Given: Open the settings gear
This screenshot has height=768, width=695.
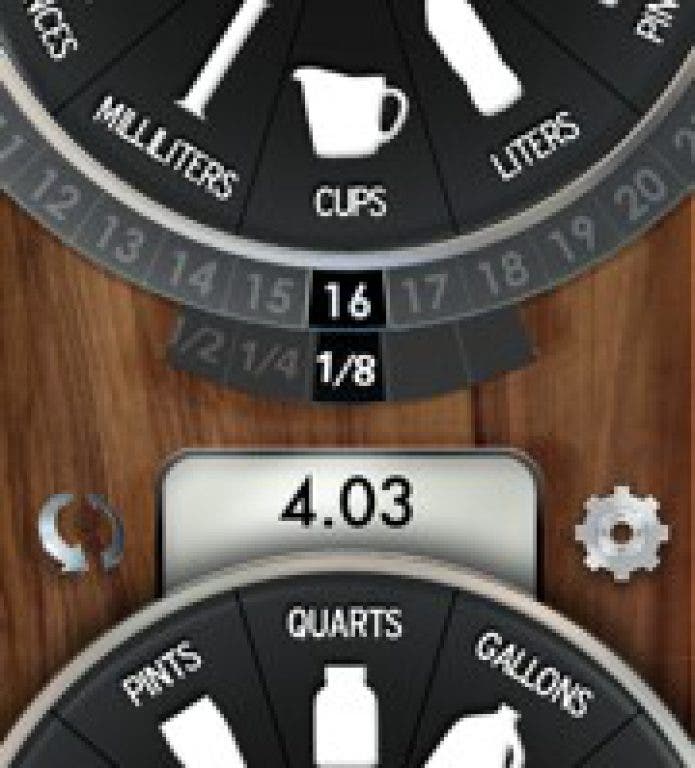Looking at the screenshot, I should pyautogui.click(x=621, y=532).
